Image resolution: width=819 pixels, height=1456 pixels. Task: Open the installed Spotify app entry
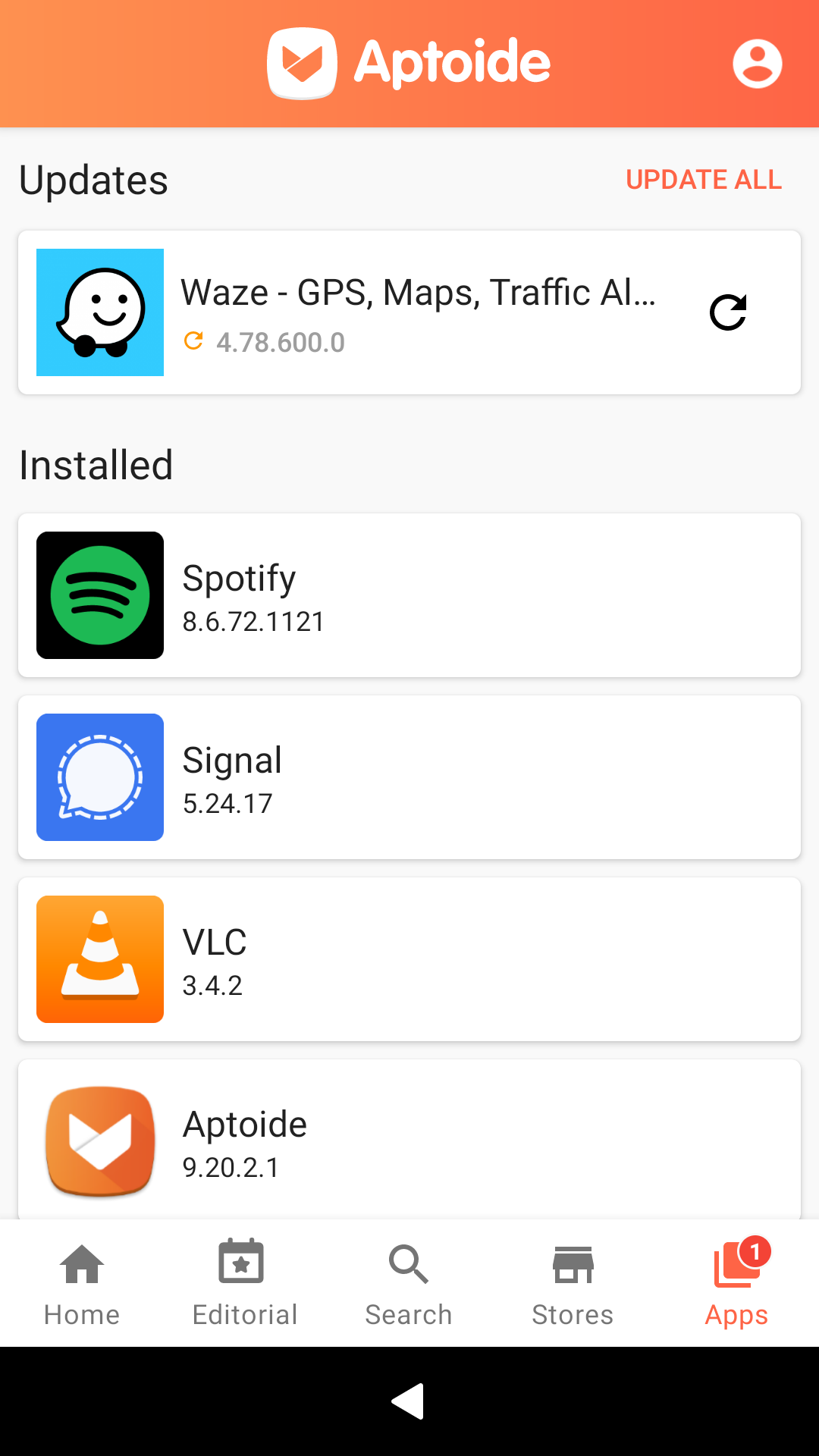coord(409,595)
